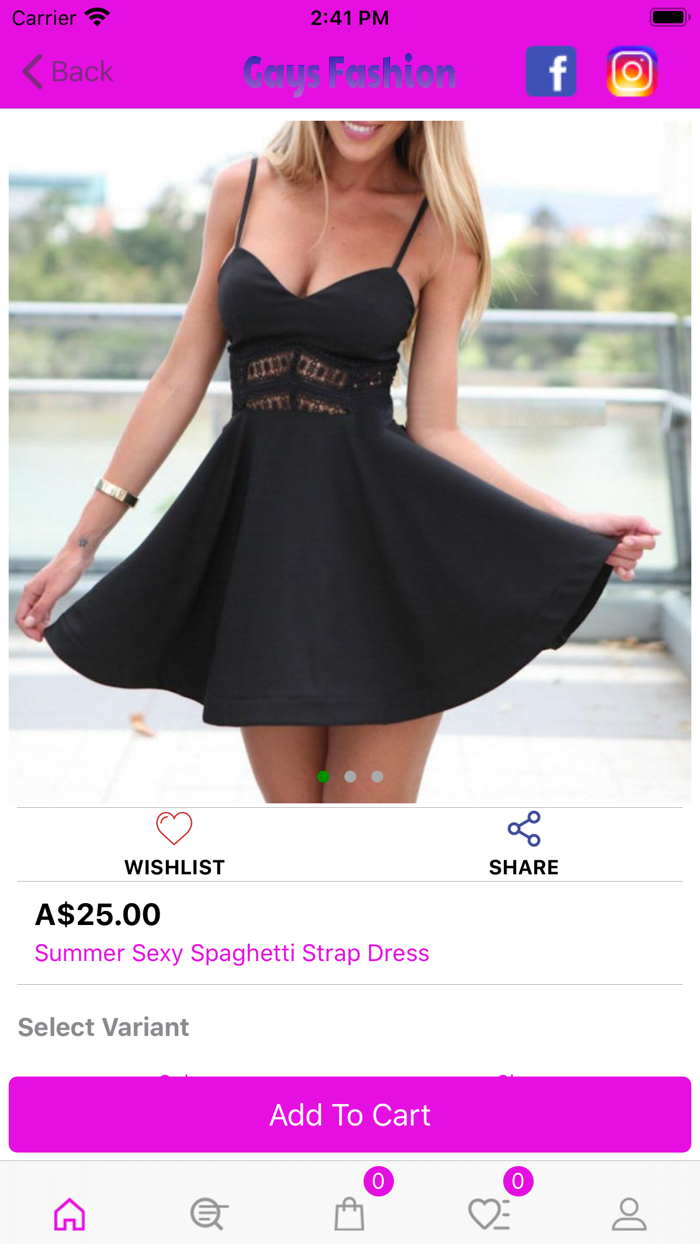Share this dress product
The width and height of the screenshot is (700, 1244).
pyautogui.click(x=524, y=843)
